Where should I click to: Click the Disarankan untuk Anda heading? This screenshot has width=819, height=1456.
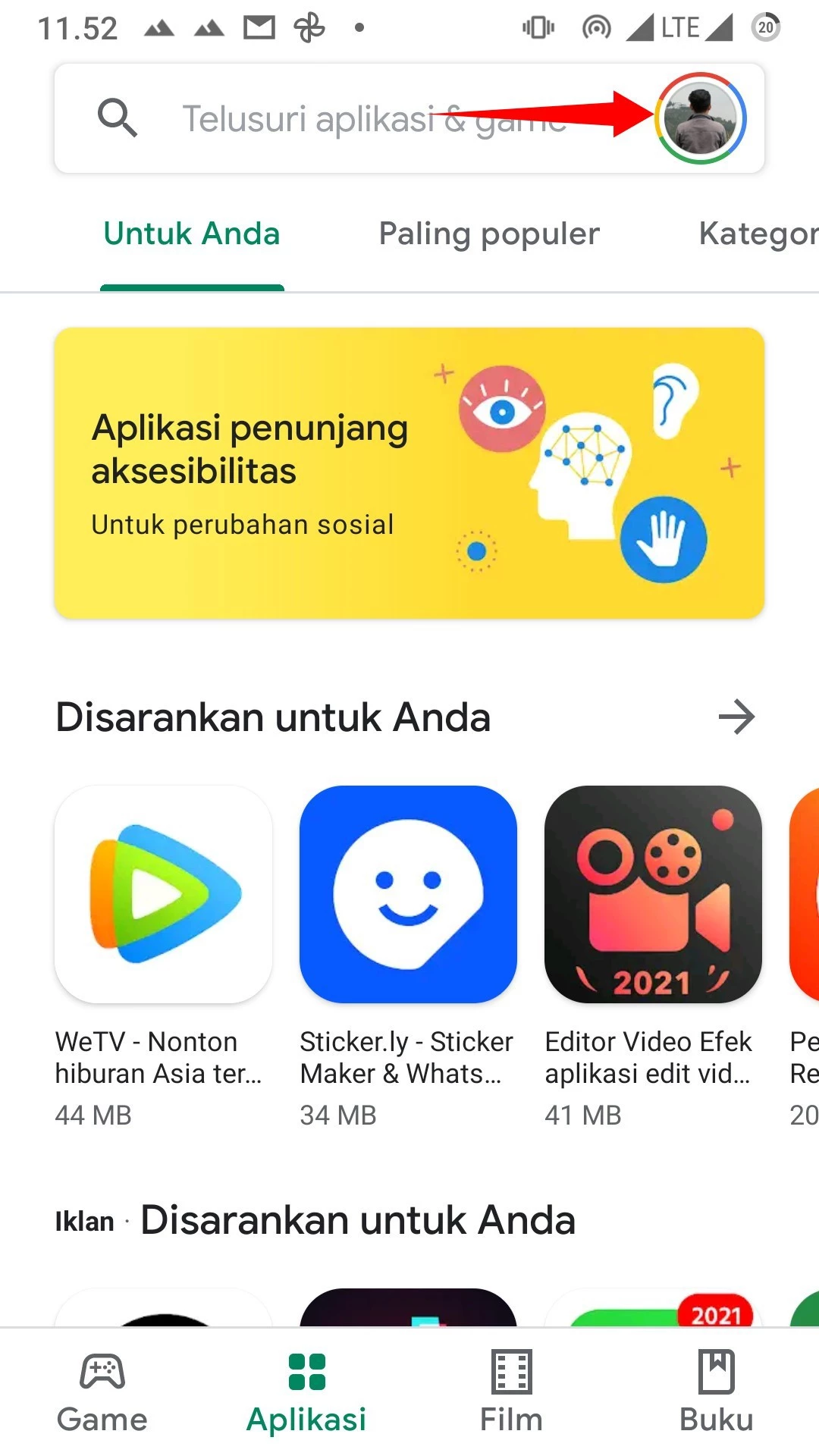[x=271, y=717]
